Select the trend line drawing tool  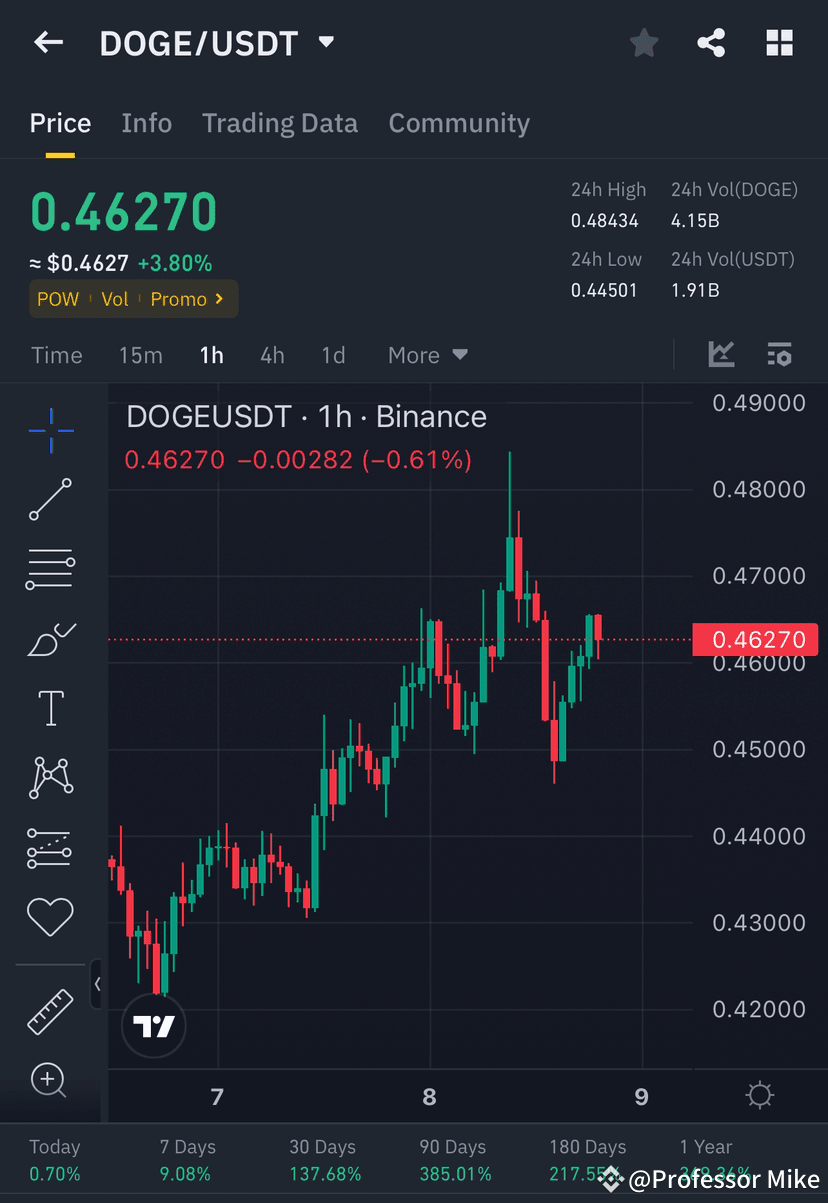50,500
